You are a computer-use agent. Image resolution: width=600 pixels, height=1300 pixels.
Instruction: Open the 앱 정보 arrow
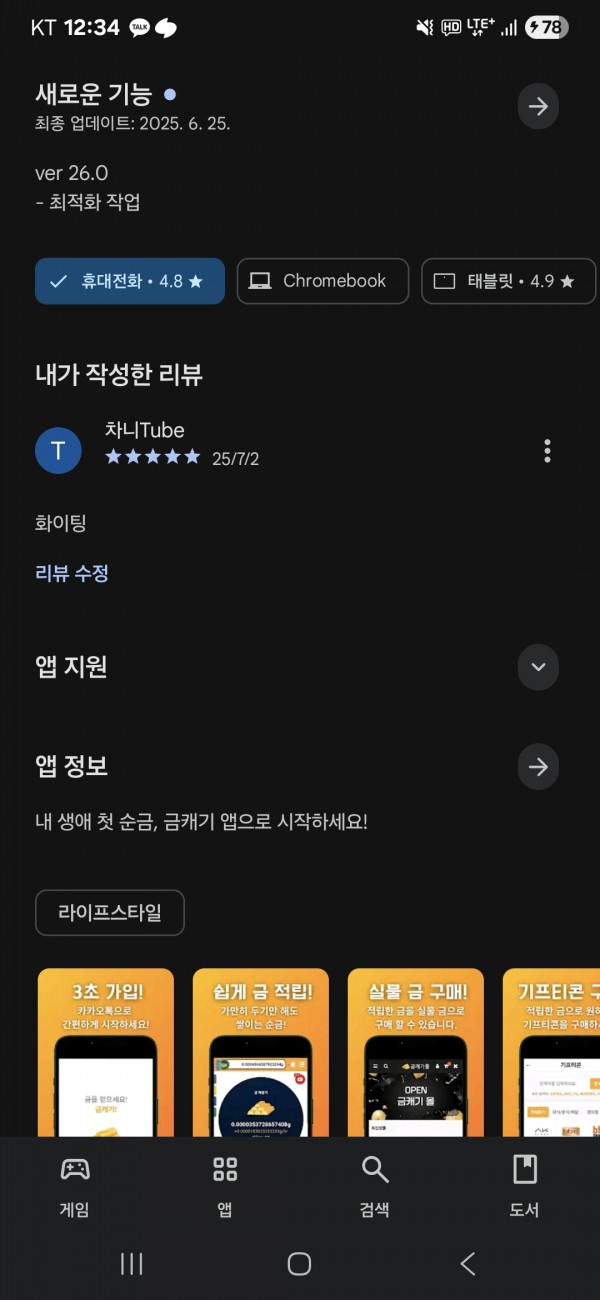click(x=538, y=767)
